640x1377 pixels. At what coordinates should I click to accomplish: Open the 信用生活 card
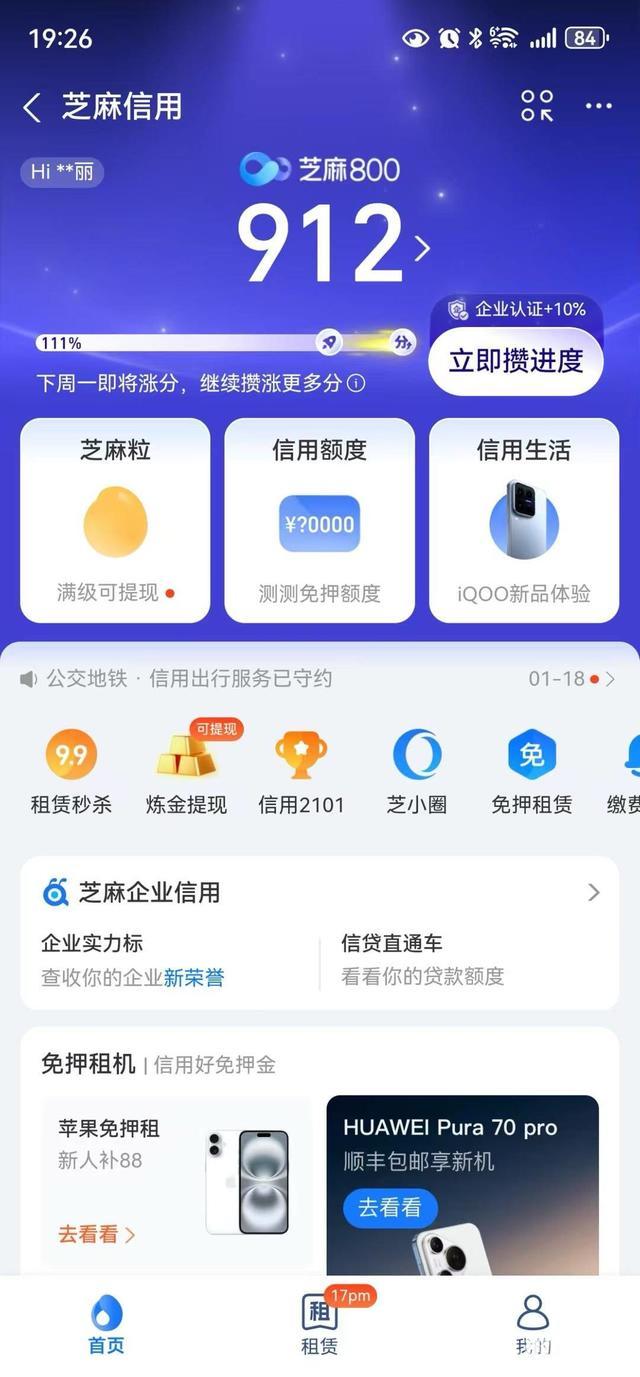524,520
